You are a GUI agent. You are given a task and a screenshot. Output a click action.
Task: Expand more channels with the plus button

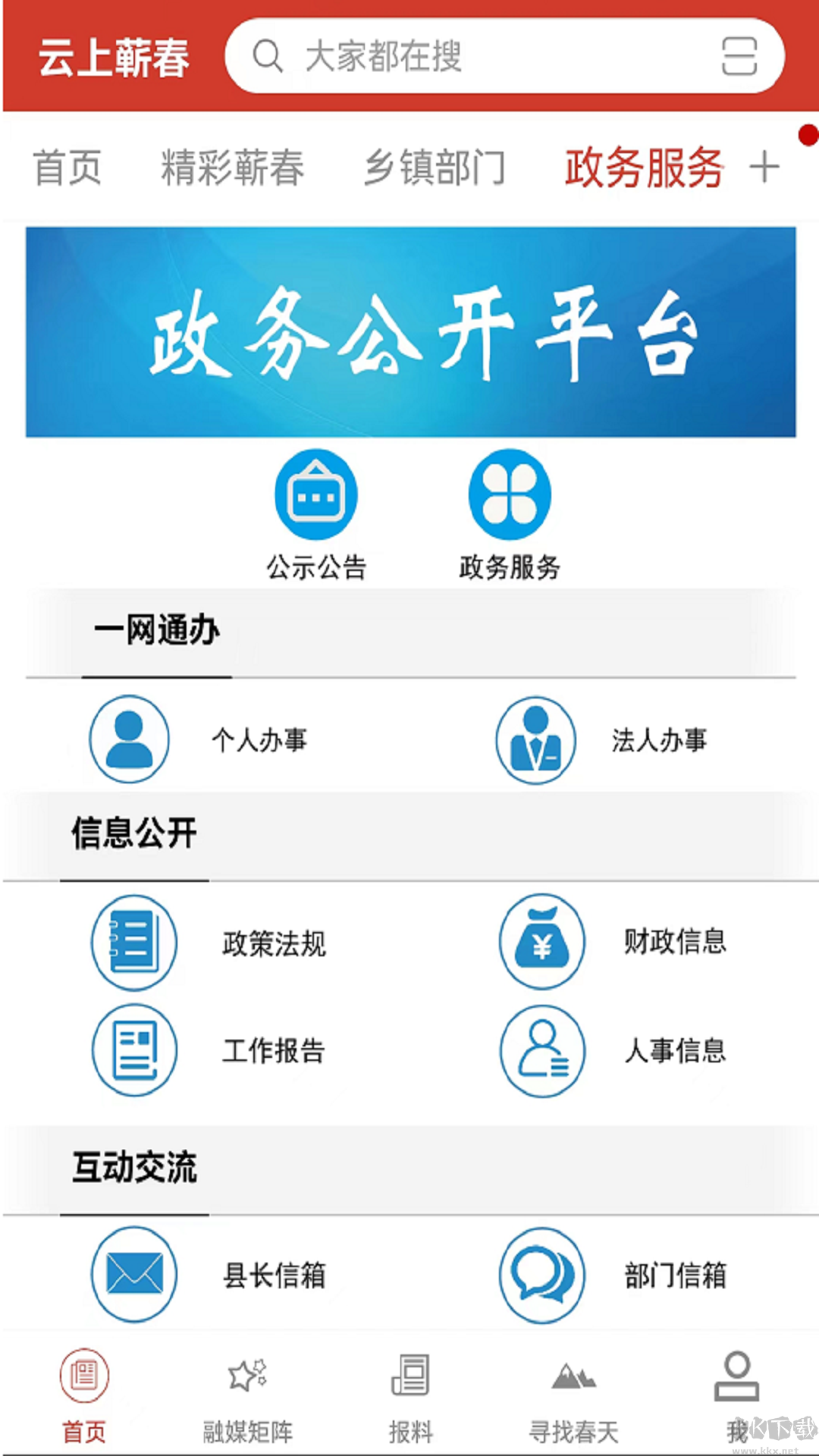click(765, 165)
